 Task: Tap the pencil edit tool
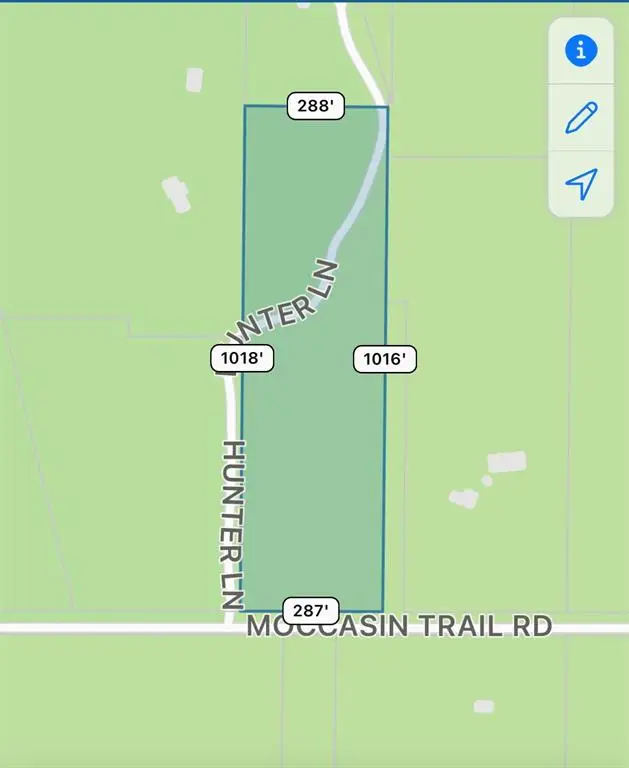(x=581, y=117)
